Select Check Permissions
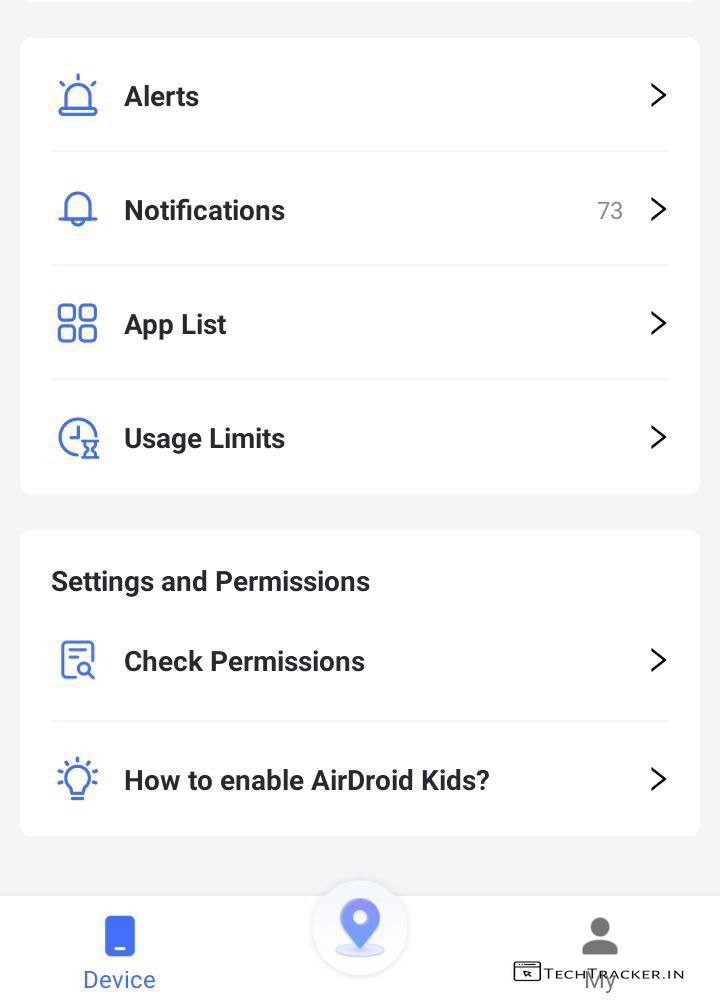The image size is (720, 1004). [x=360, y=661]
